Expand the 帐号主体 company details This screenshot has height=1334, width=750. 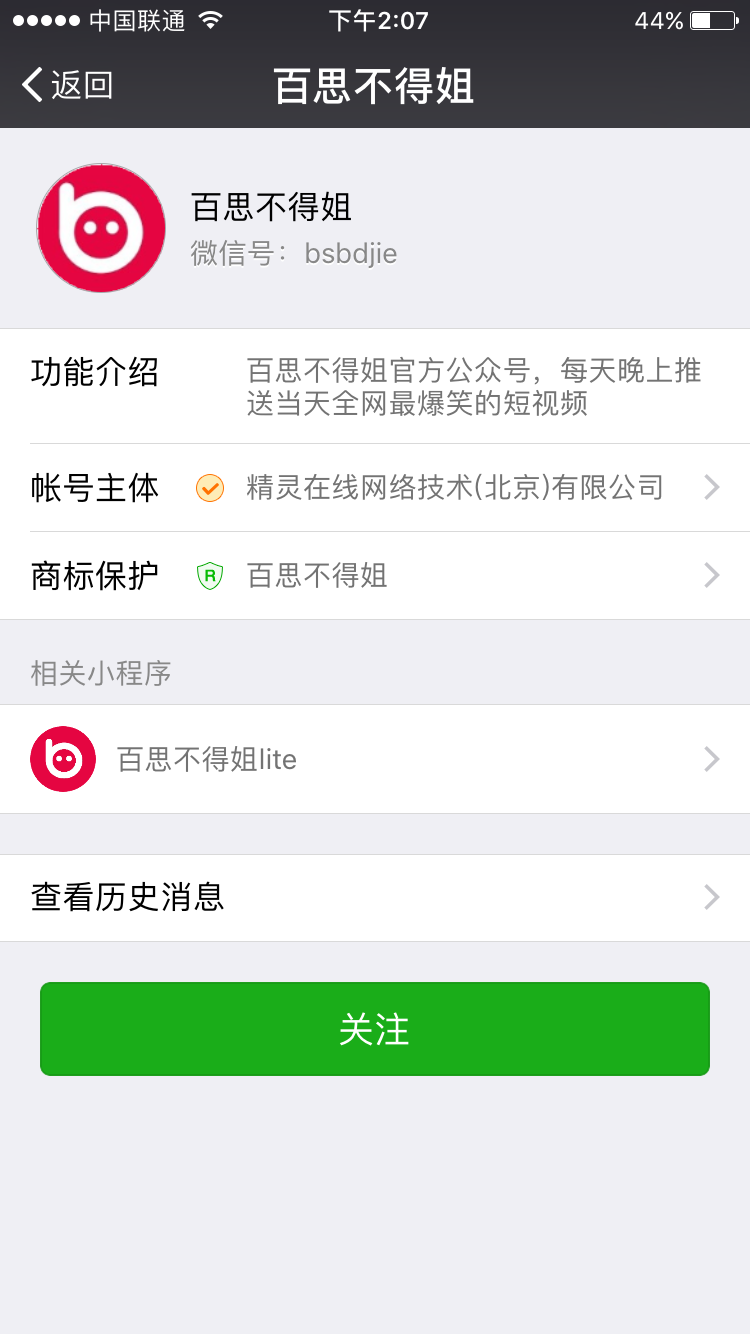710,488
